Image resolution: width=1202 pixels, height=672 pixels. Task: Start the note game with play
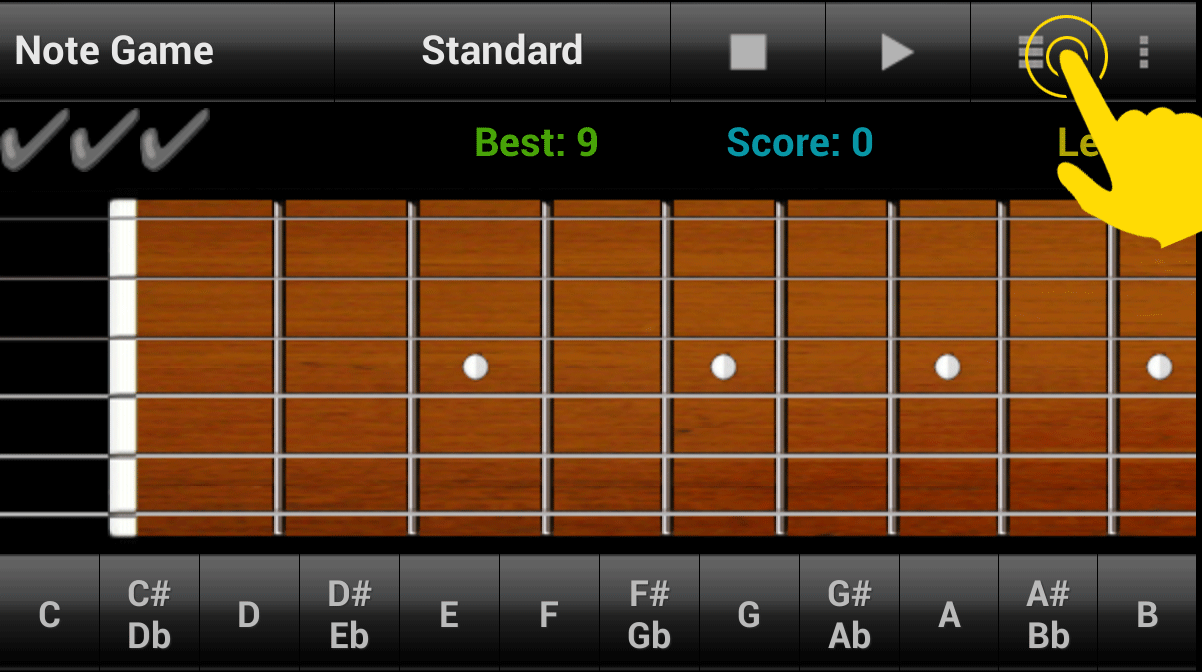point(897,52)
